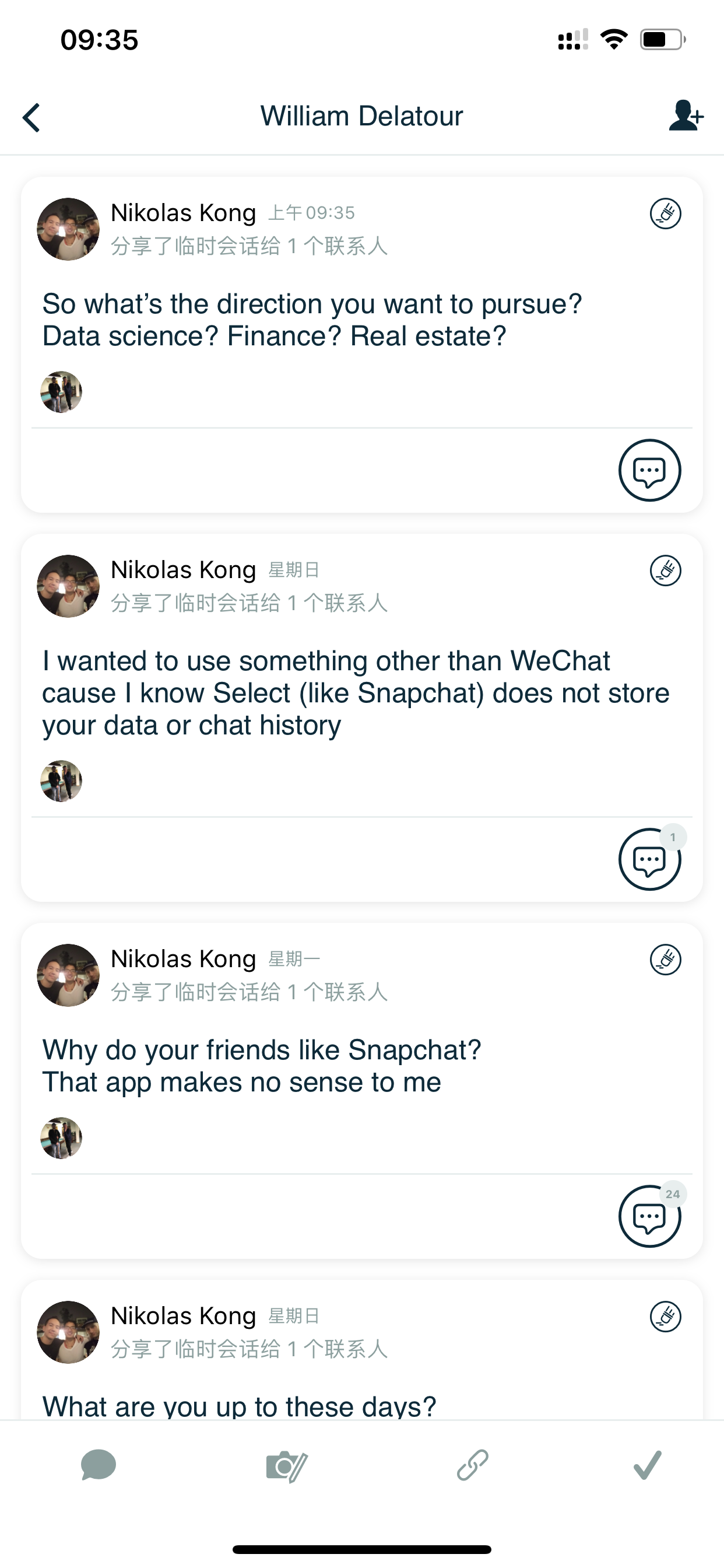Tap the burn icon on 'What are you up to' post

click(666, 1317)
